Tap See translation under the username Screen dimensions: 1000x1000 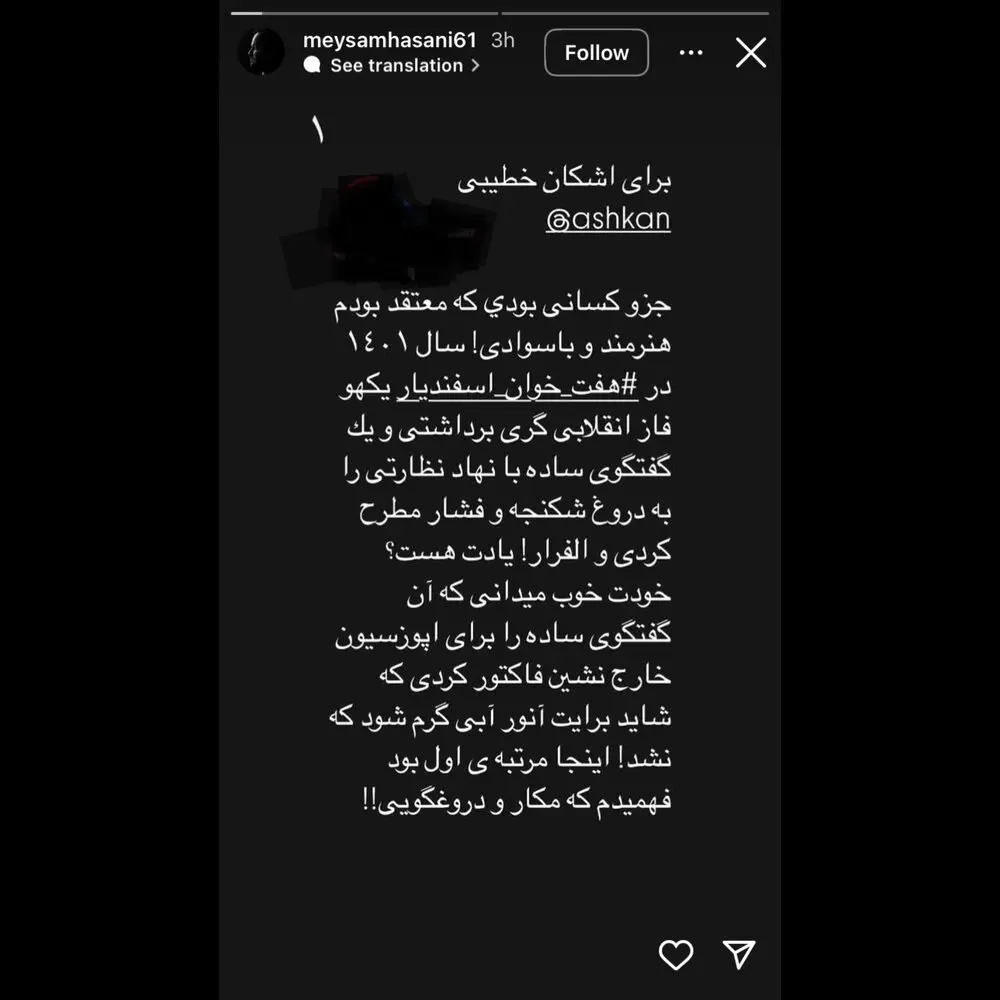point(396,66)
